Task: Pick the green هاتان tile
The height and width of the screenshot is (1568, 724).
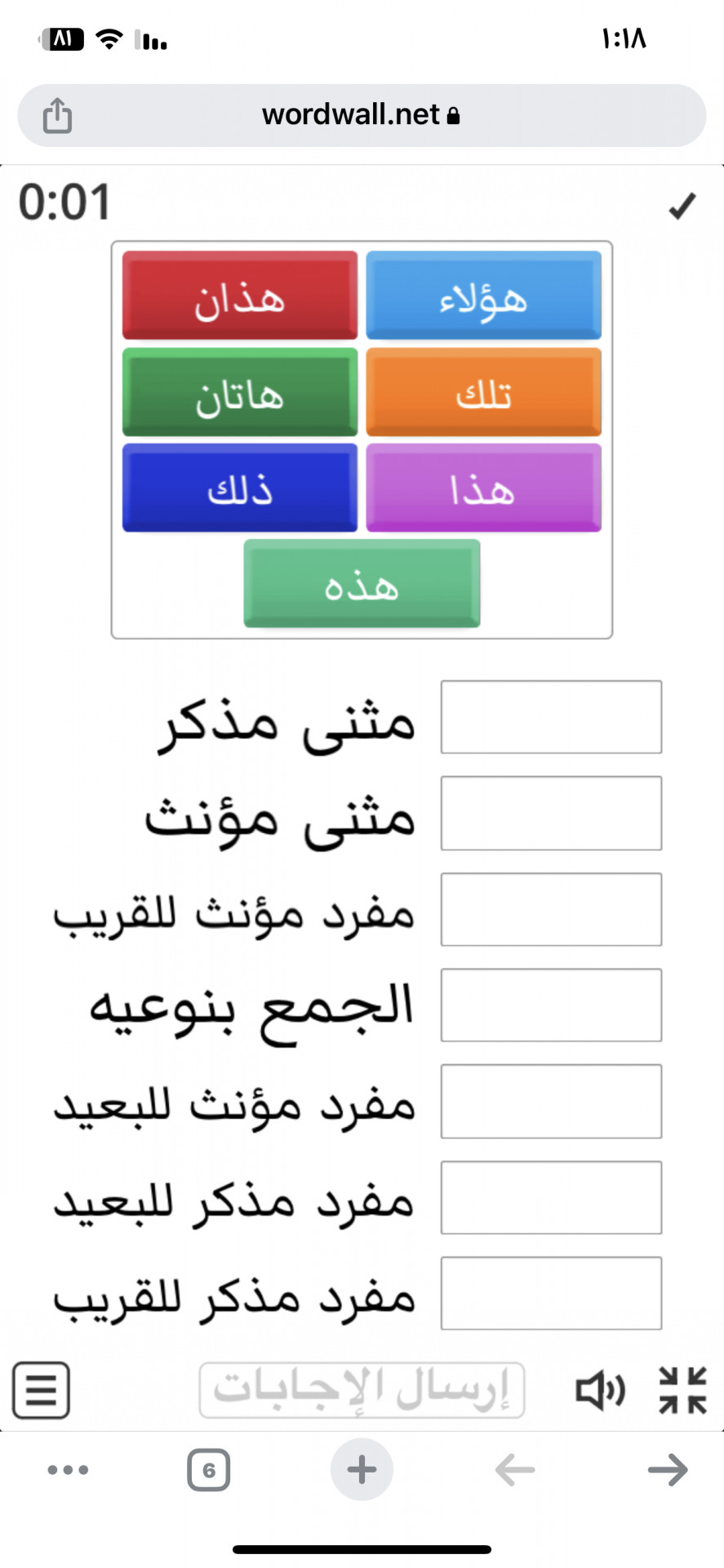Action: (240, 392)
